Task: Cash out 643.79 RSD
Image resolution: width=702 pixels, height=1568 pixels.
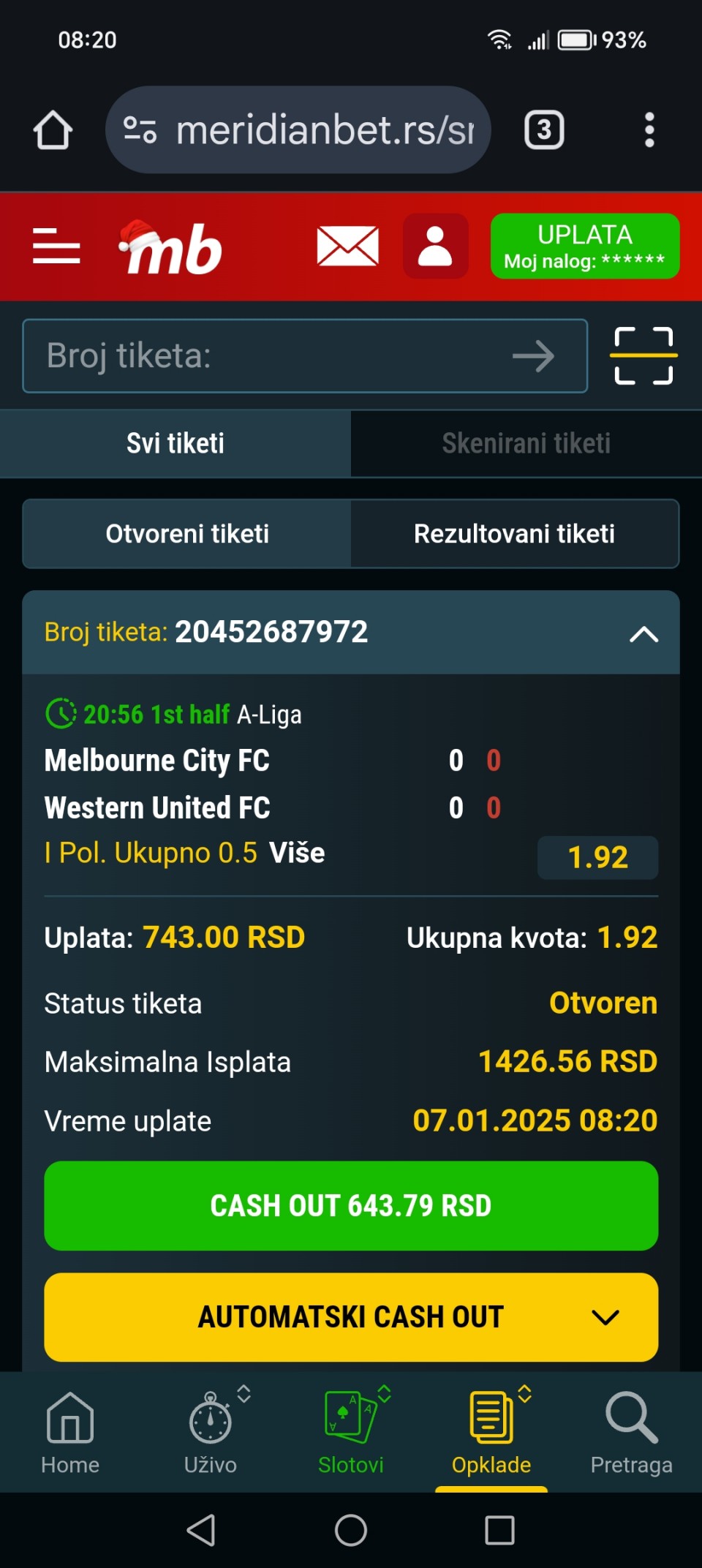Action: (x=351, y=1205)
